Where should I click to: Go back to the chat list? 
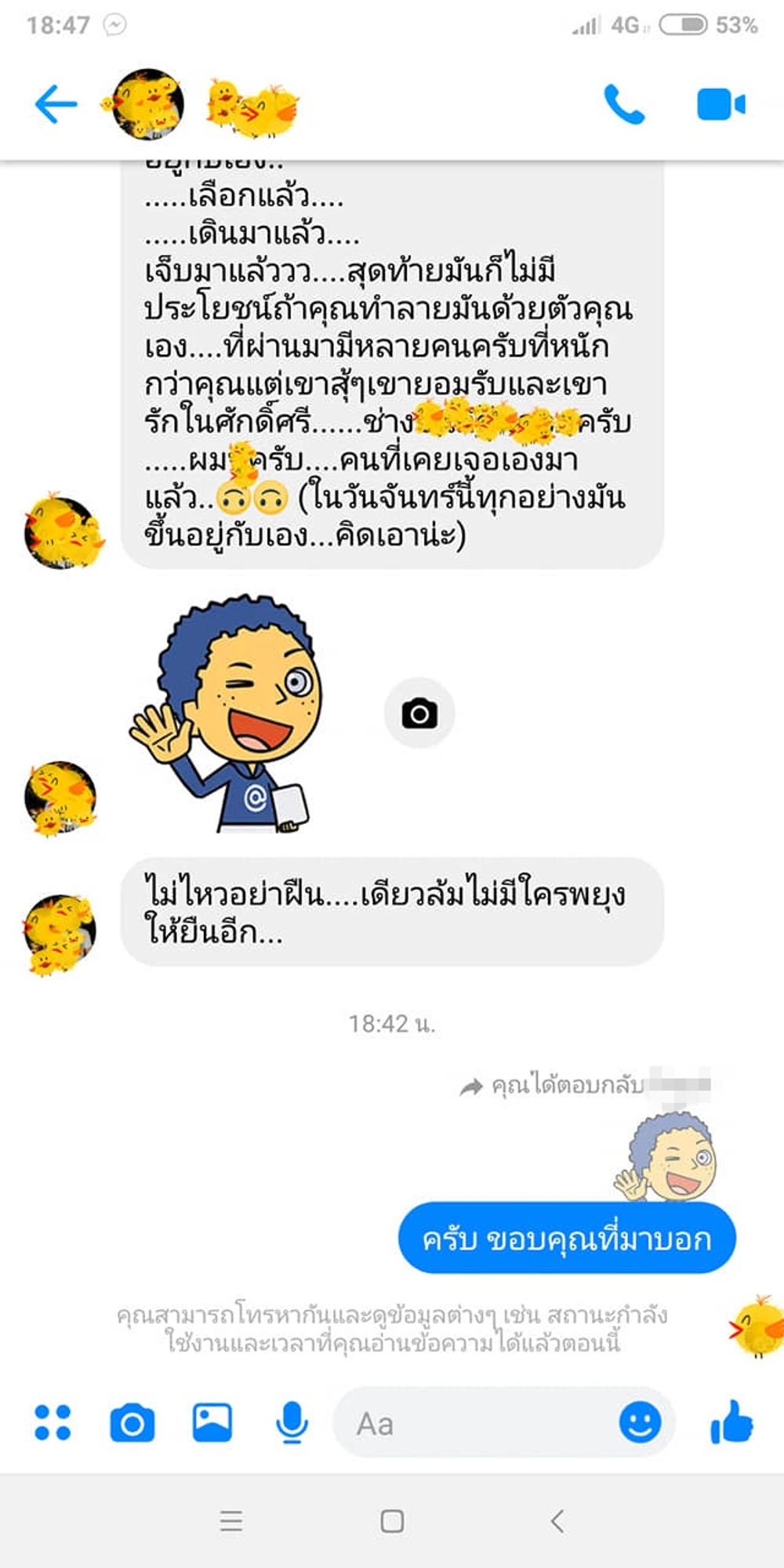(x=56, y=103)
